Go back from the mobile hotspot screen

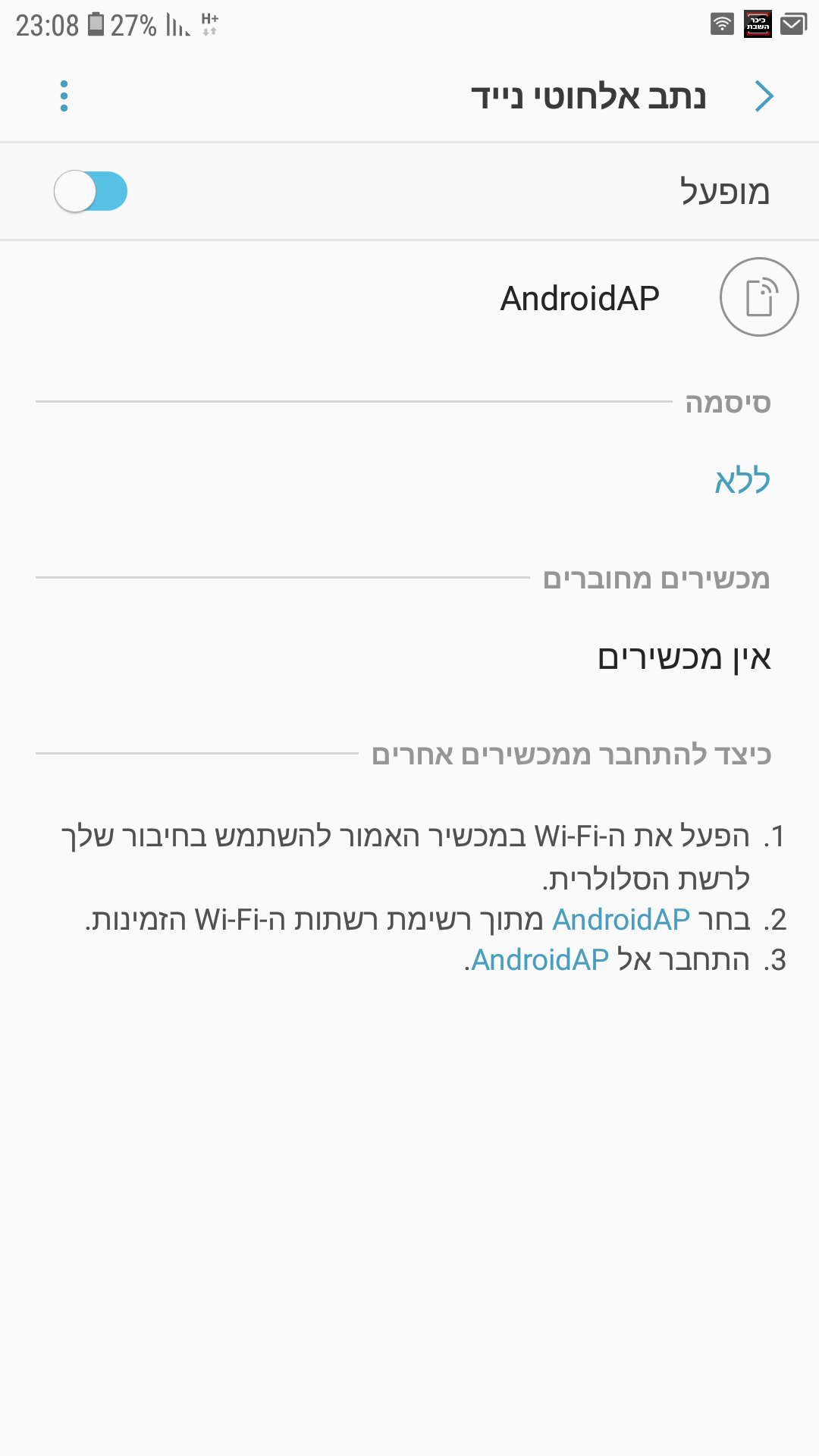[764, 96]
